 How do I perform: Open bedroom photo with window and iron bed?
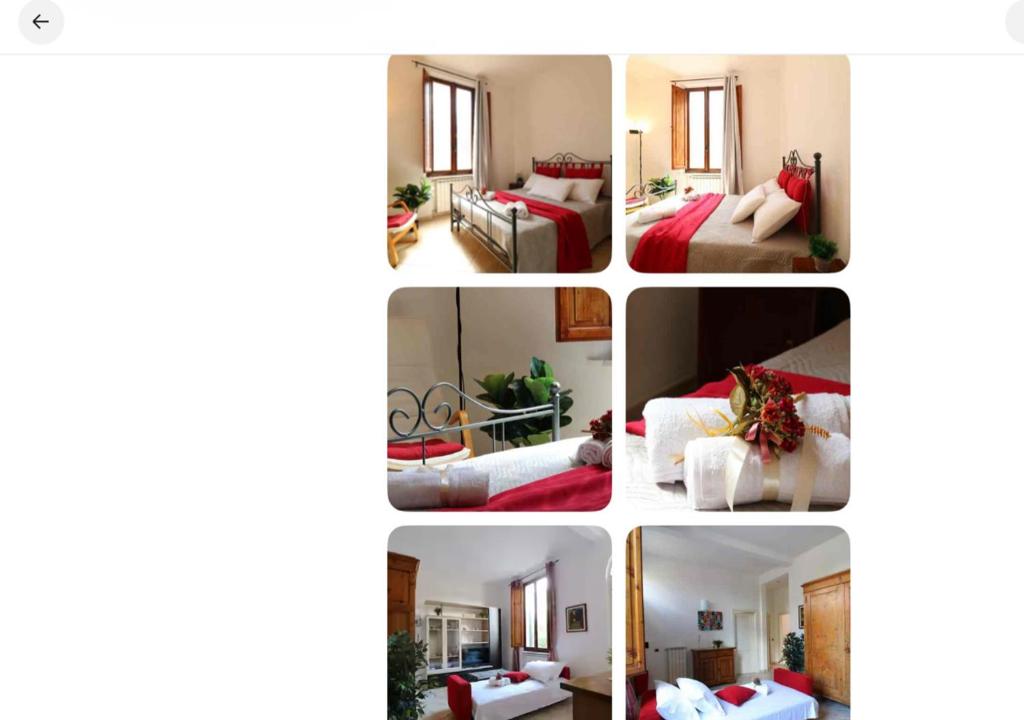click(x=499, y=163)
